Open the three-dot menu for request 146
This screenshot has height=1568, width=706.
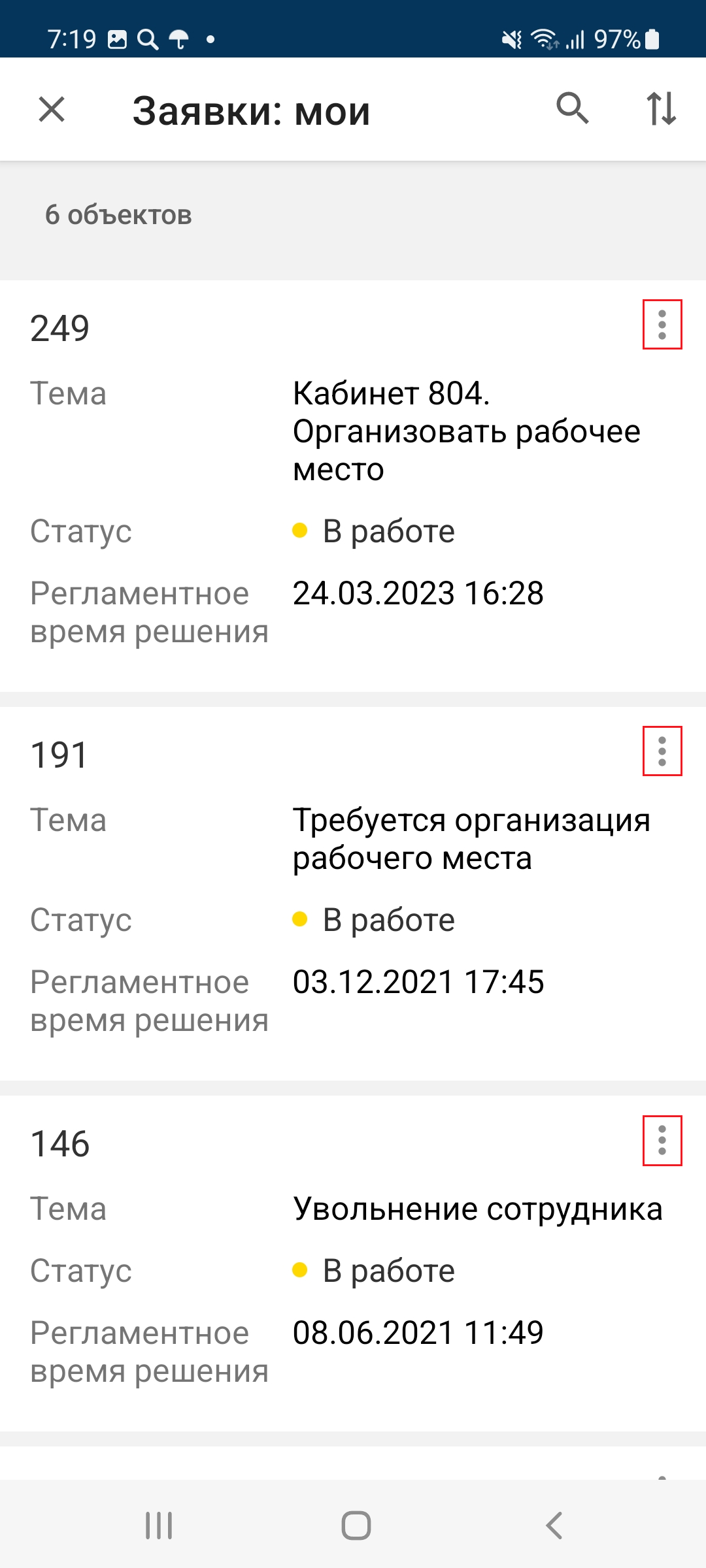[x=662, y=1141]
